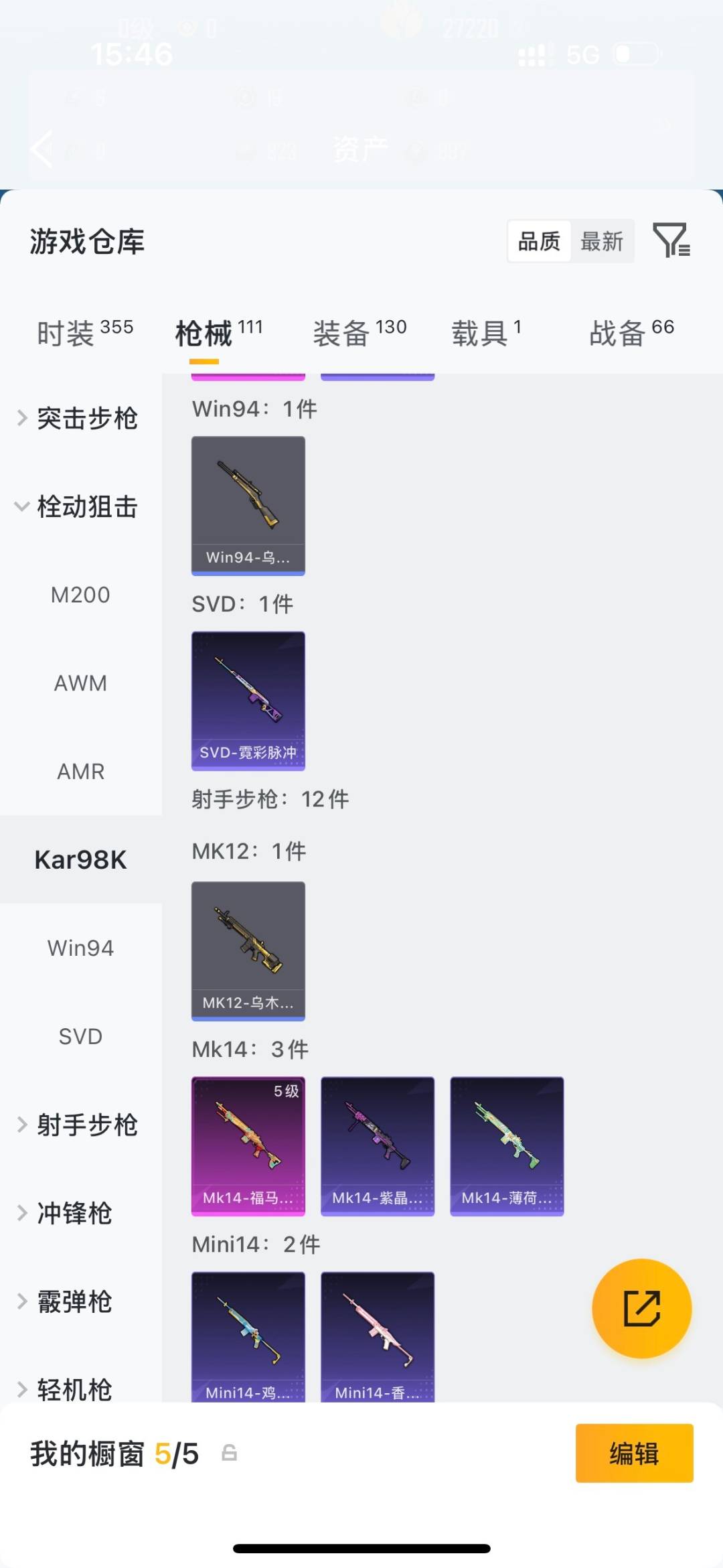The width and height of the screenshot is (723, 1568).
Task: Click the orange share/export floating button
Action: coord(641,1308)
